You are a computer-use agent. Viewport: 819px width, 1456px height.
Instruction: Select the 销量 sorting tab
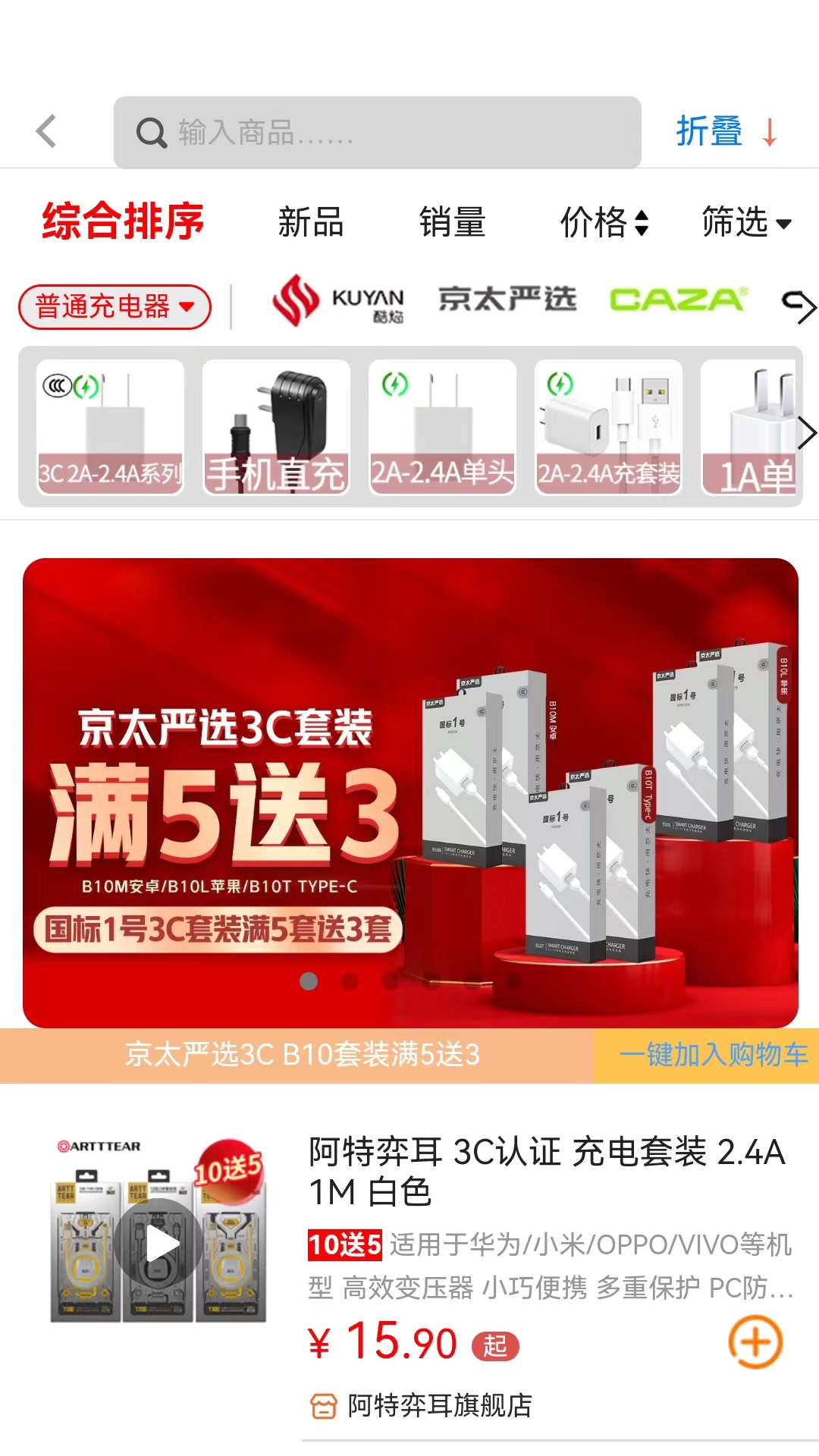(x=453, y=223)
